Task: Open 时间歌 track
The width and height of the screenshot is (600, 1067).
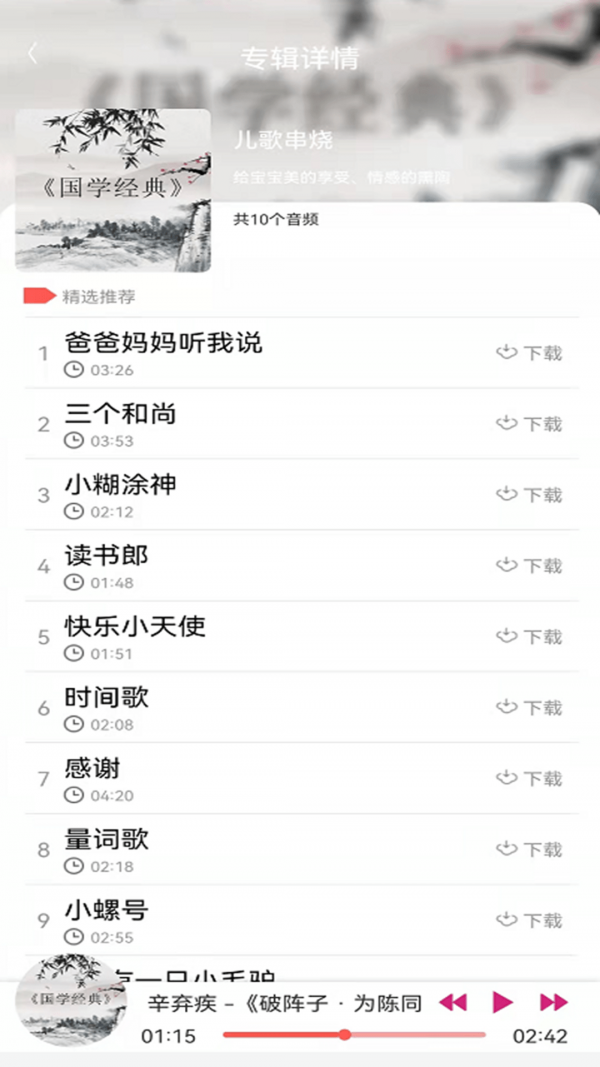Action: [106, 698]
